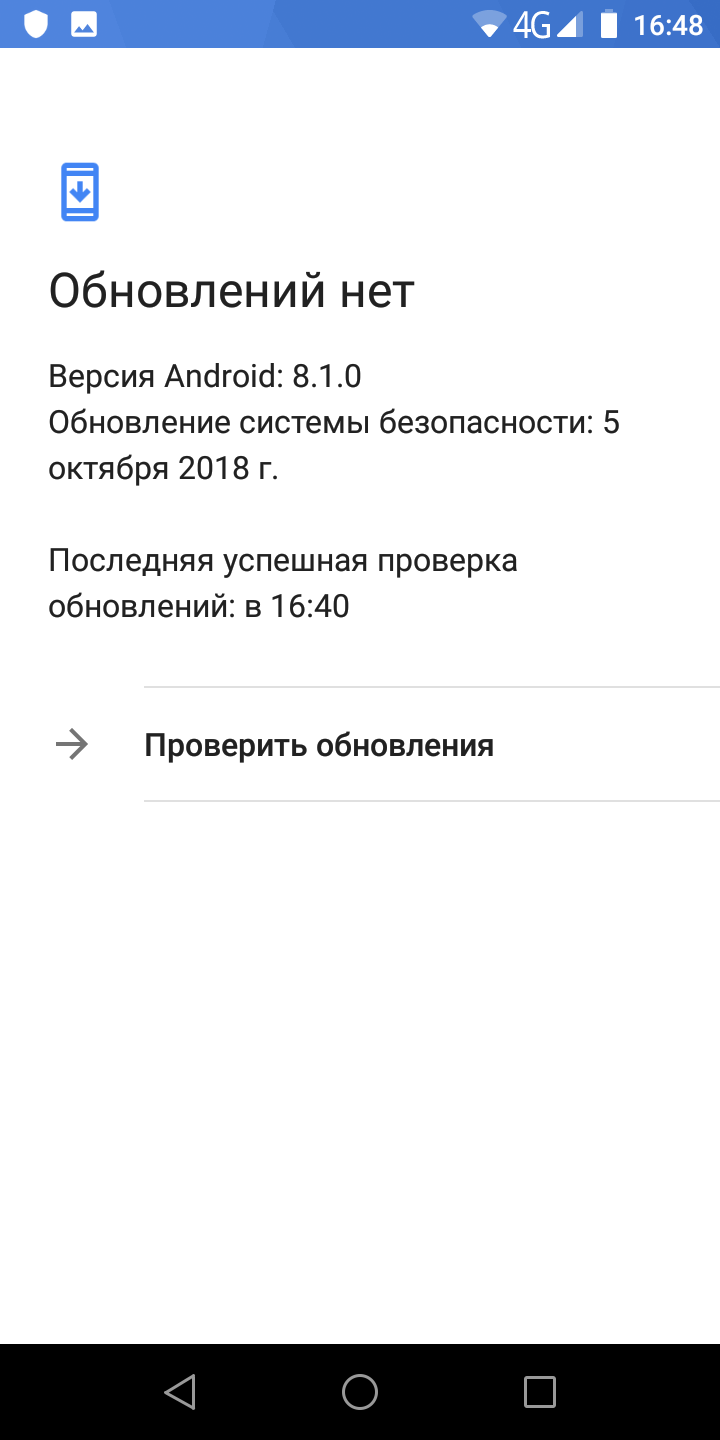Tap Проверить обновления to check for updates
The height and width of the screenshot is (1440, 720).
[360, 745]
